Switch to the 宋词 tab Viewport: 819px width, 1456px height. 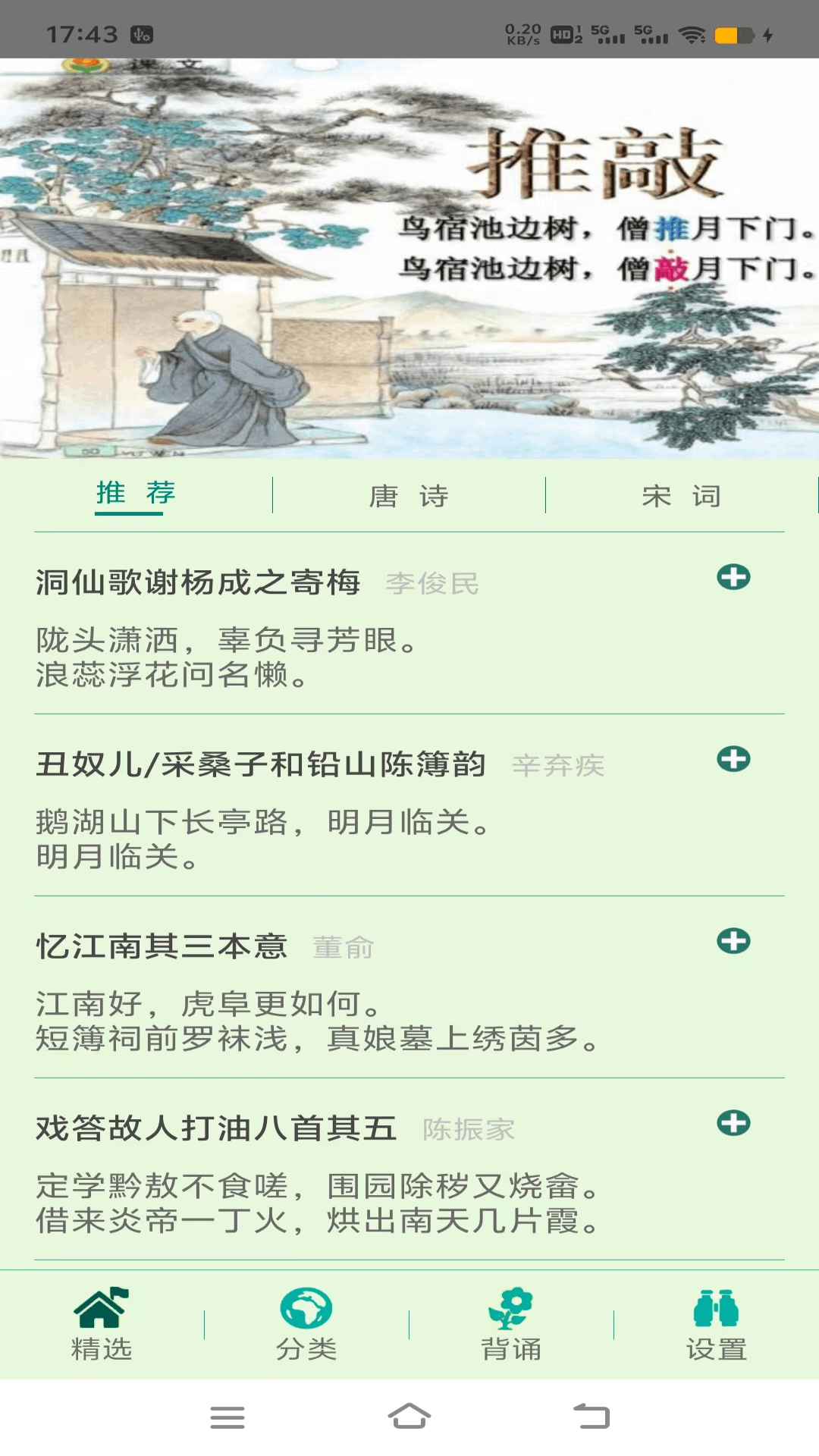[681, 496]
